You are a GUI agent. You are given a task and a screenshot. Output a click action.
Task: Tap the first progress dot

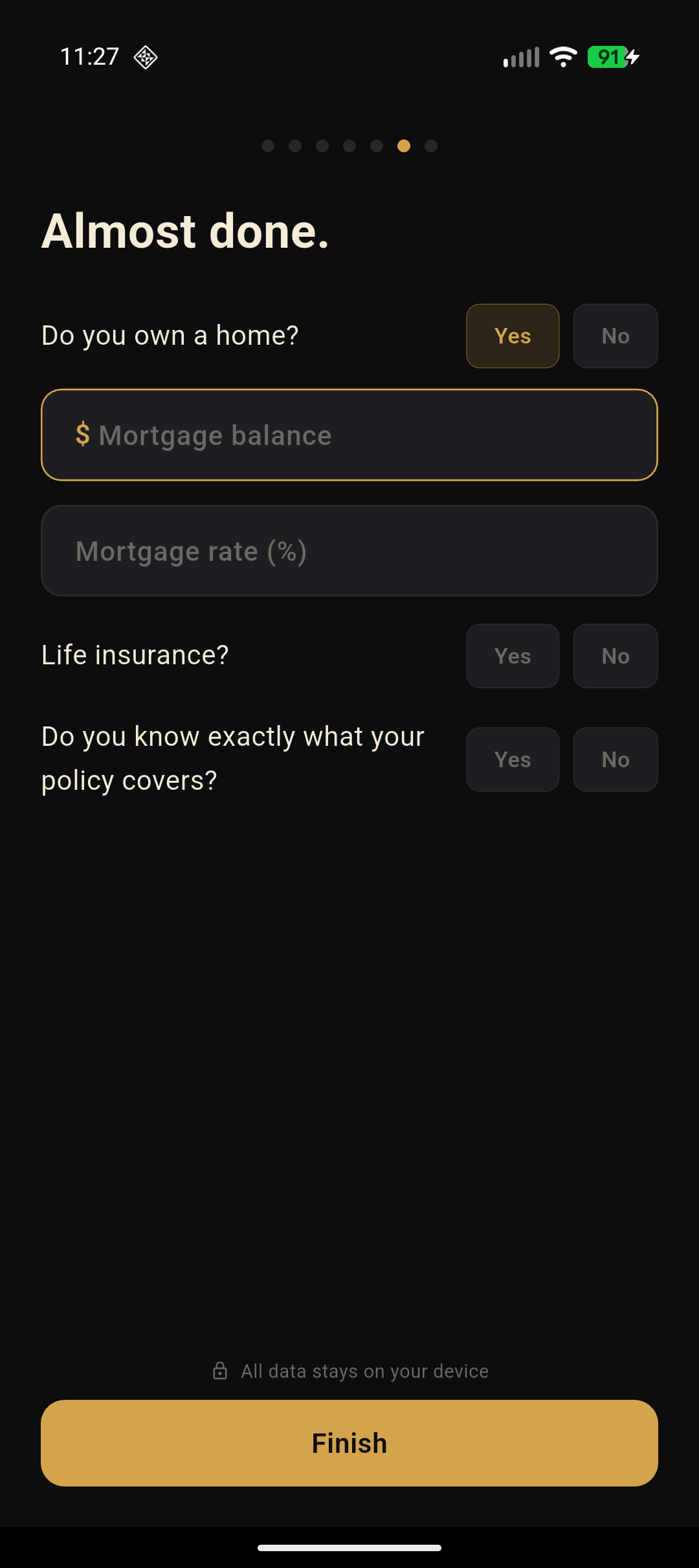(x=268, y=146)
